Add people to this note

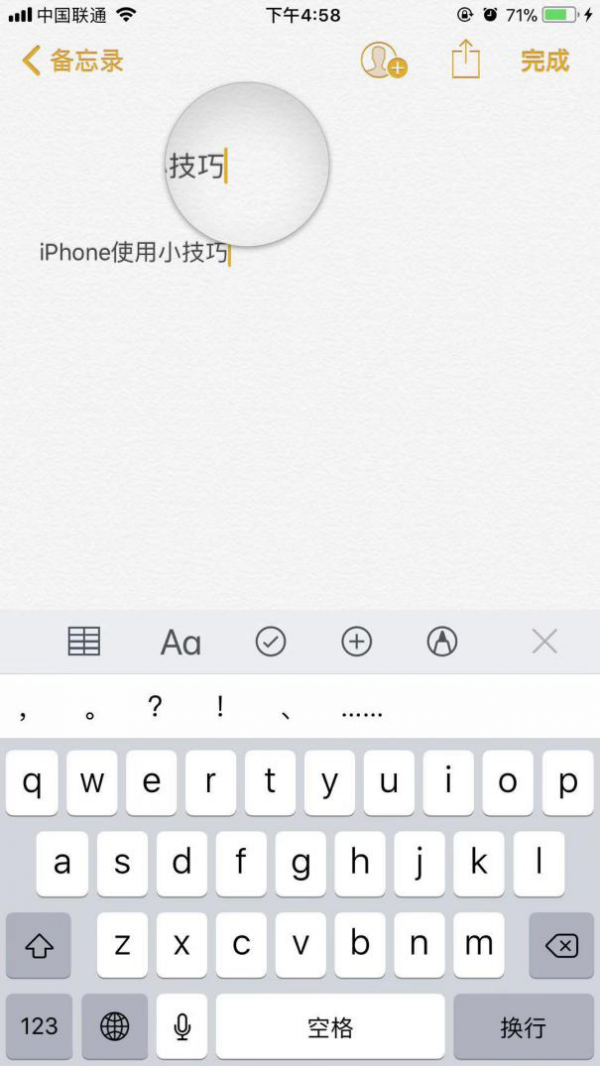[x=383, y=61]
